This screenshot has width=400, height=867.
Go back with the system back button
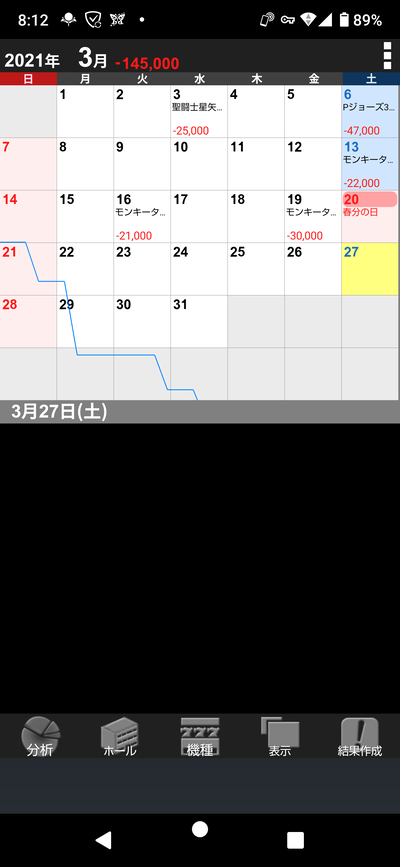pos(103,839)
